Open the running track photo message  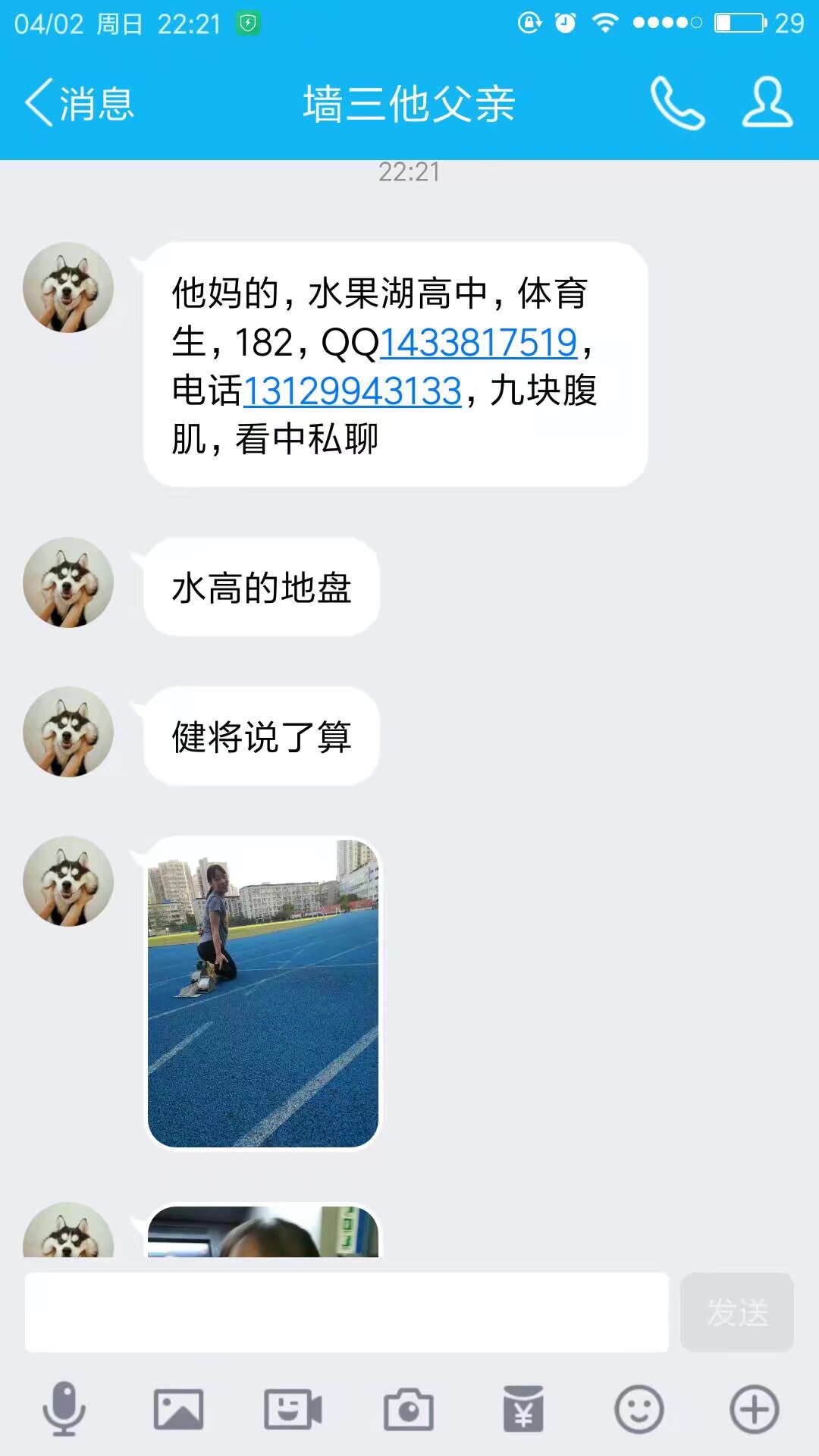pos(262,993)
